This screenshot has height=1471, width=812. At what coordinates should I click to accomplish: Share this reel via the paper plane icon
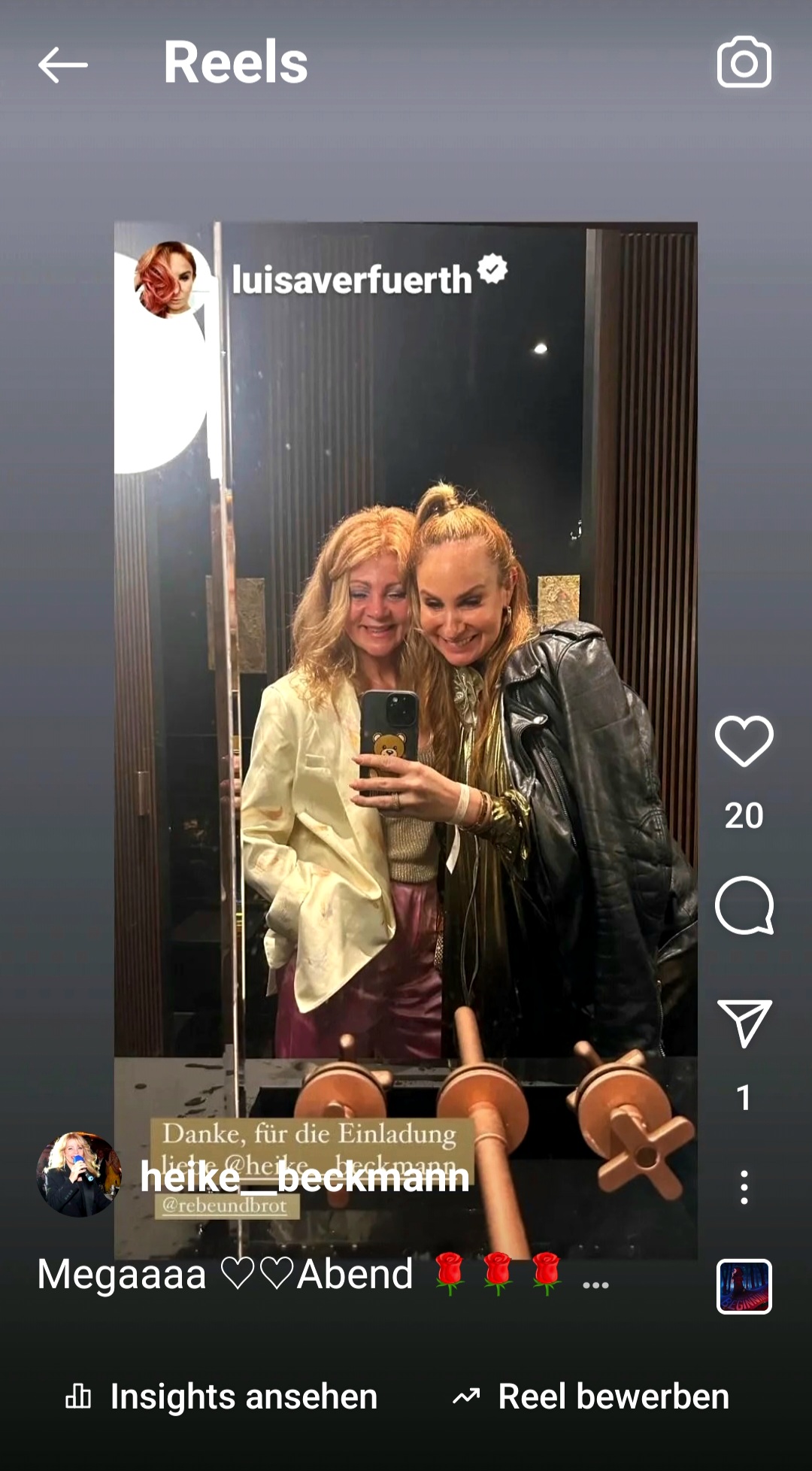coord(744,1024)
